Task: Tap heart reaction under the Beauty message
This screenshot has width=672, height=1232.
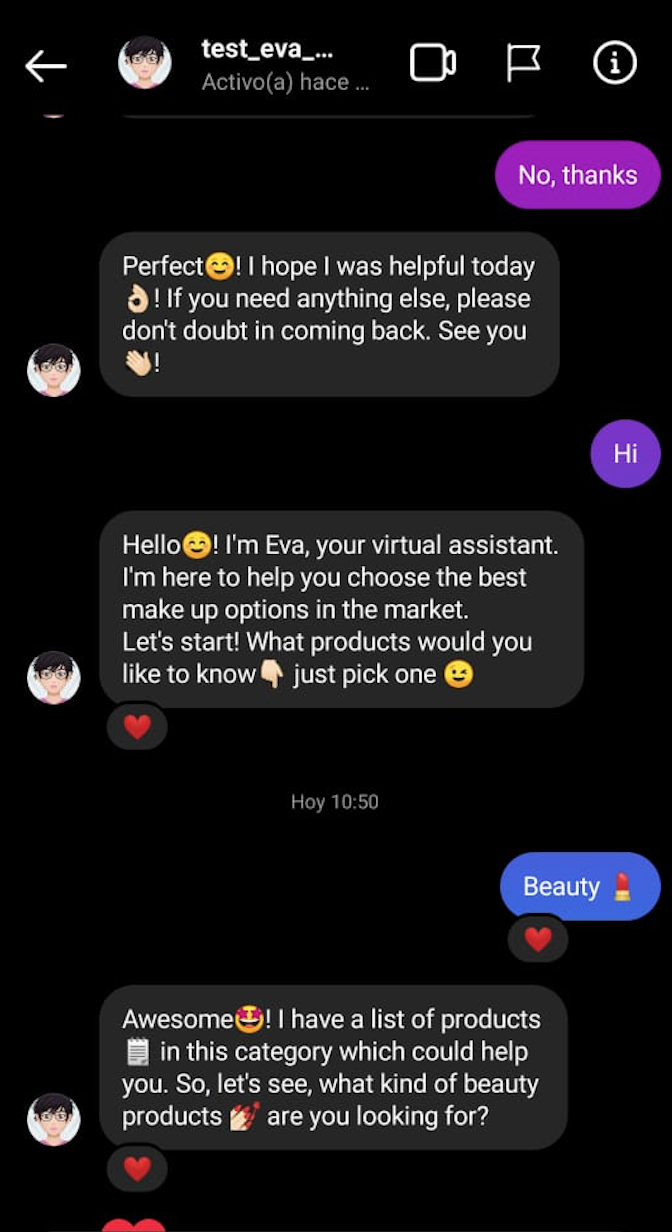Action: [x=538, y=939]
